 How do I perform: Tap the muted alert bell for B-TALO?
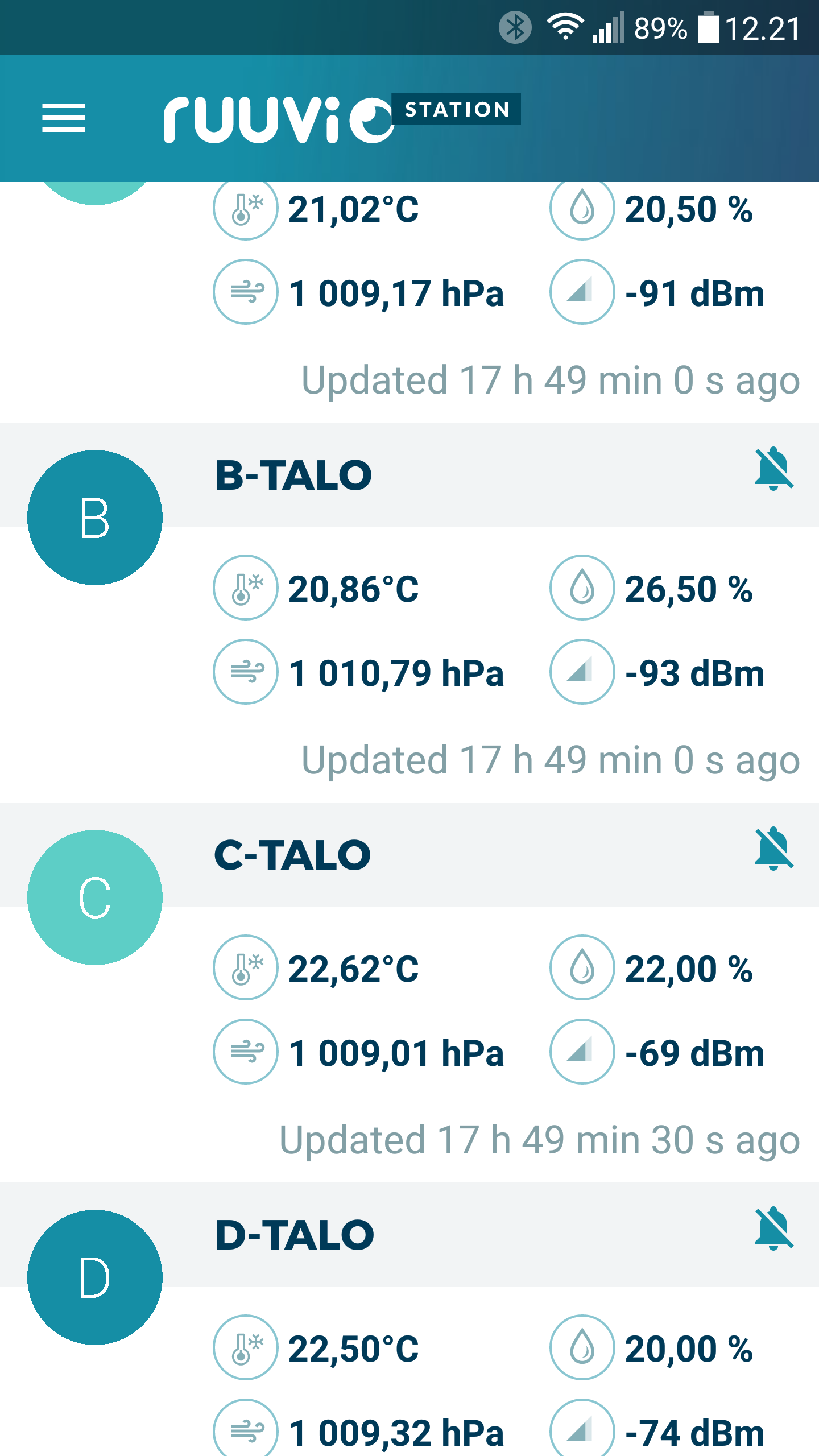tap(773, 469)
